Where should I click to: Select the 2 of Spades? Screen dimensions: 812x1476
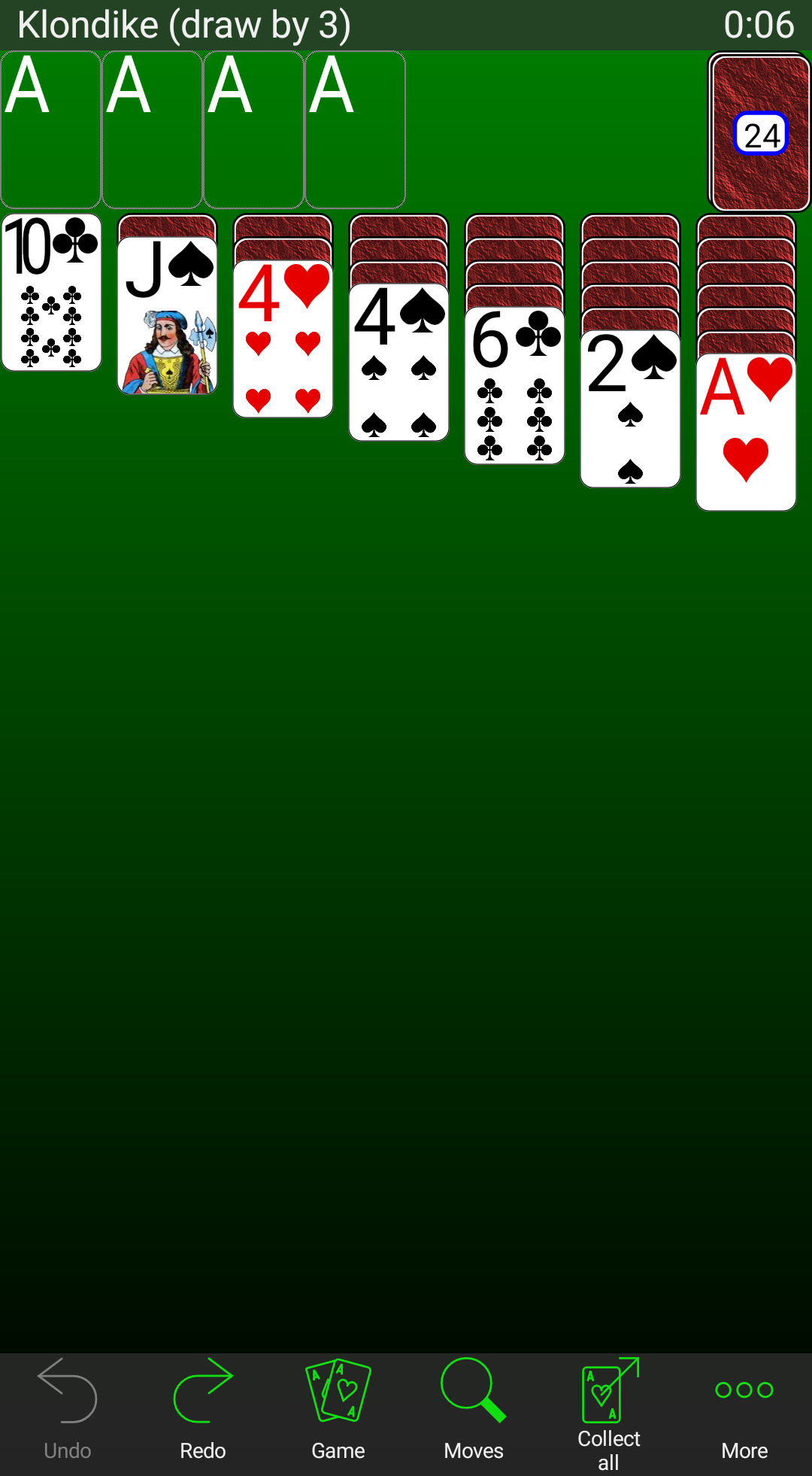click(x=630, y=410)
